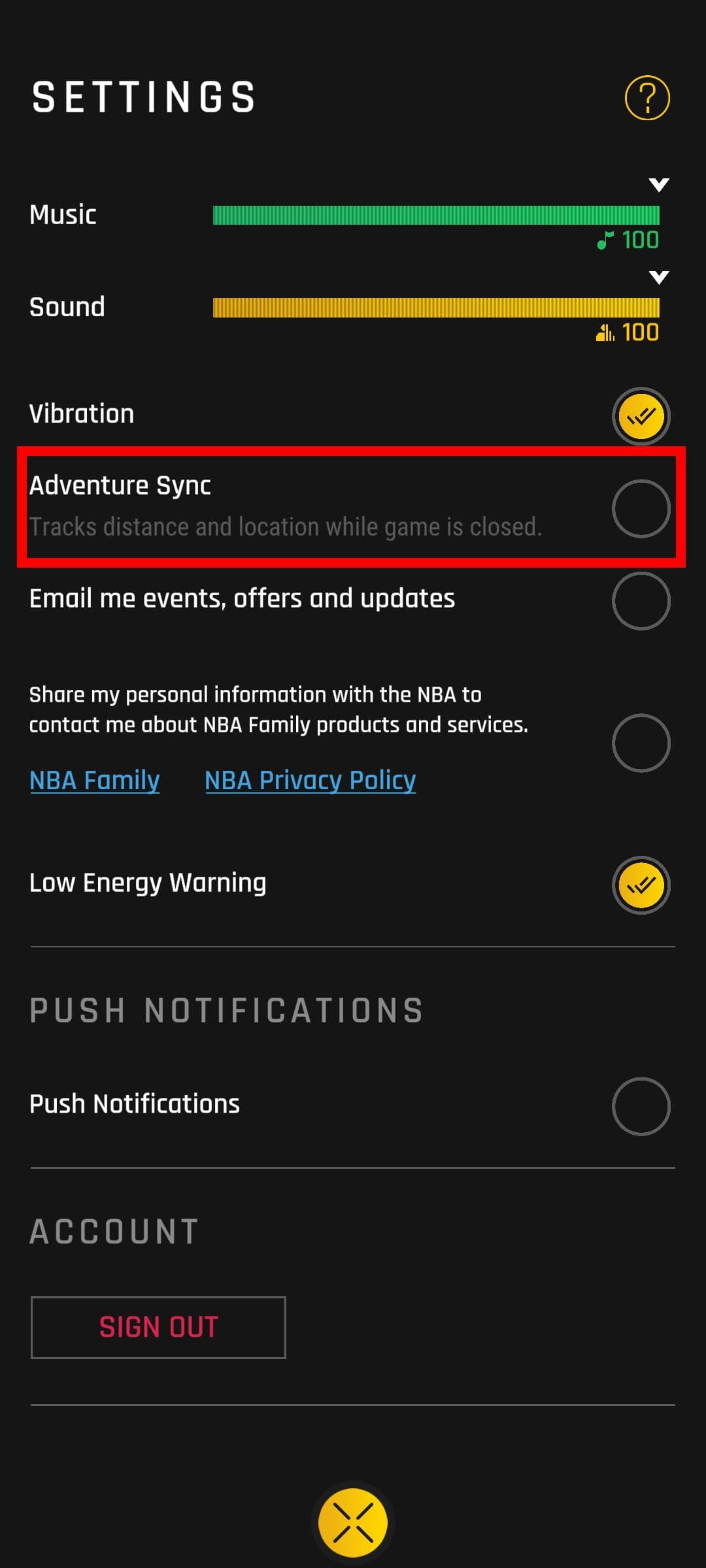Open the NBA Family link

pos(94,780)
